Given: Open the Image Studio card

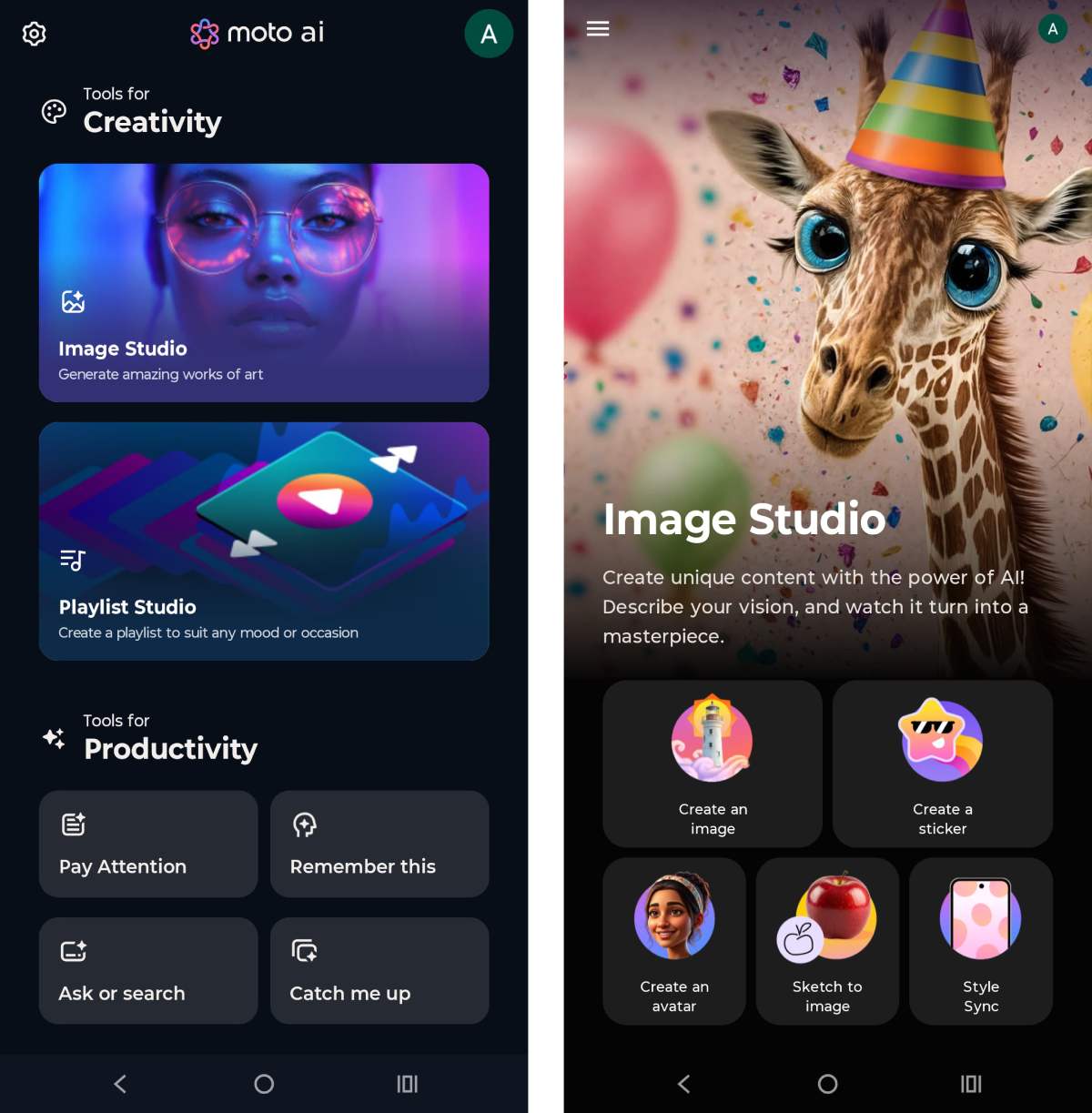Looking at the screenshot, I should click(x=264, y=282).
